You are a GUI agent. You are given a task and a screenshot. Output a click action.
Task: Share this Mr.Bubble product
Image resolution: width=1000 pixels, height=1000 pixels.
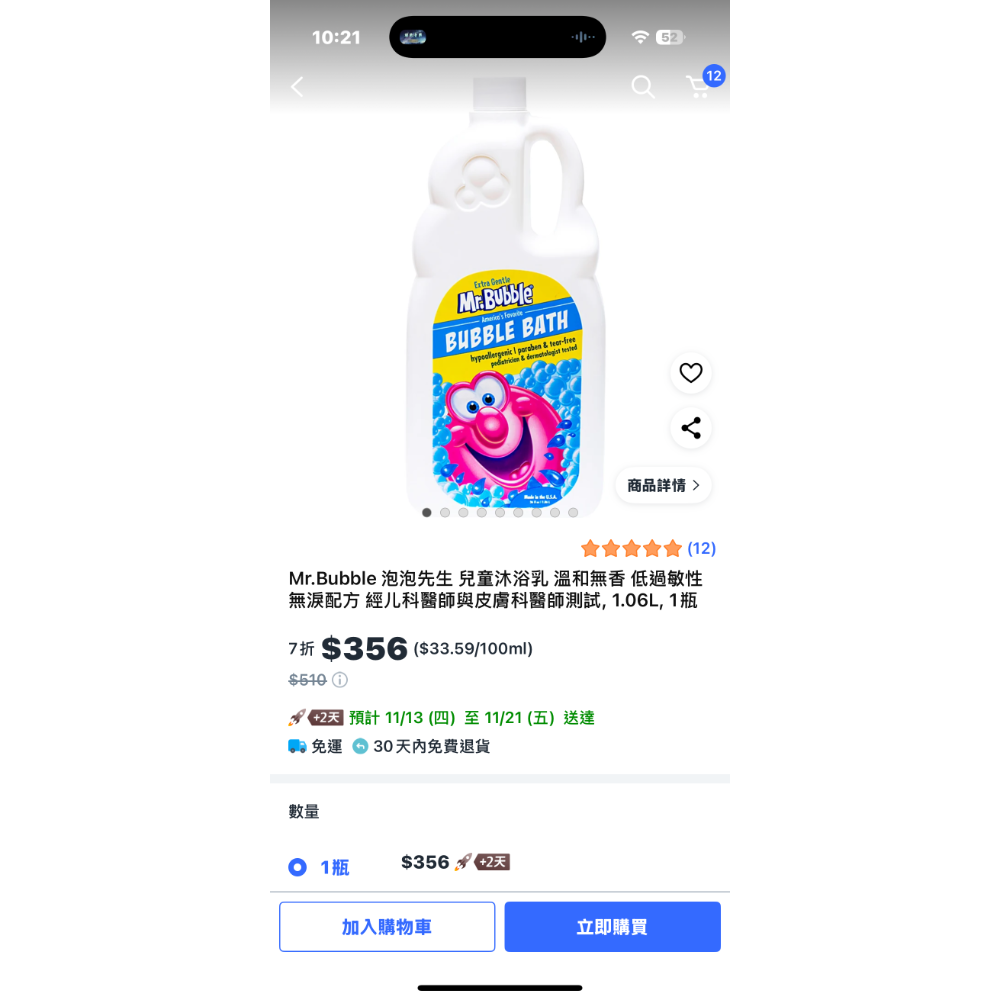pyautogui.click(x=691, y=428)
